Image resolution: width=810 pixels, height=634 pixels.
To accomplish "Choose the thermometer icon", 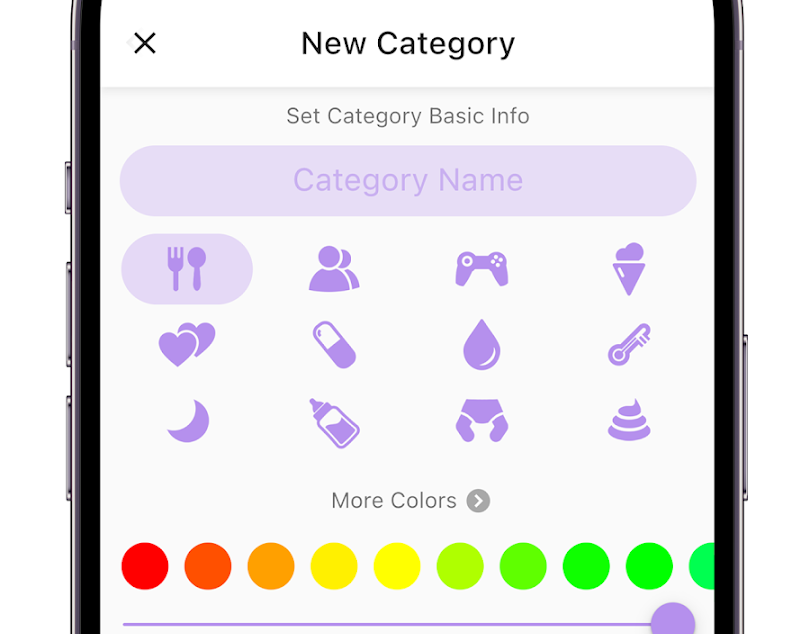I will (x=629, y=345).
